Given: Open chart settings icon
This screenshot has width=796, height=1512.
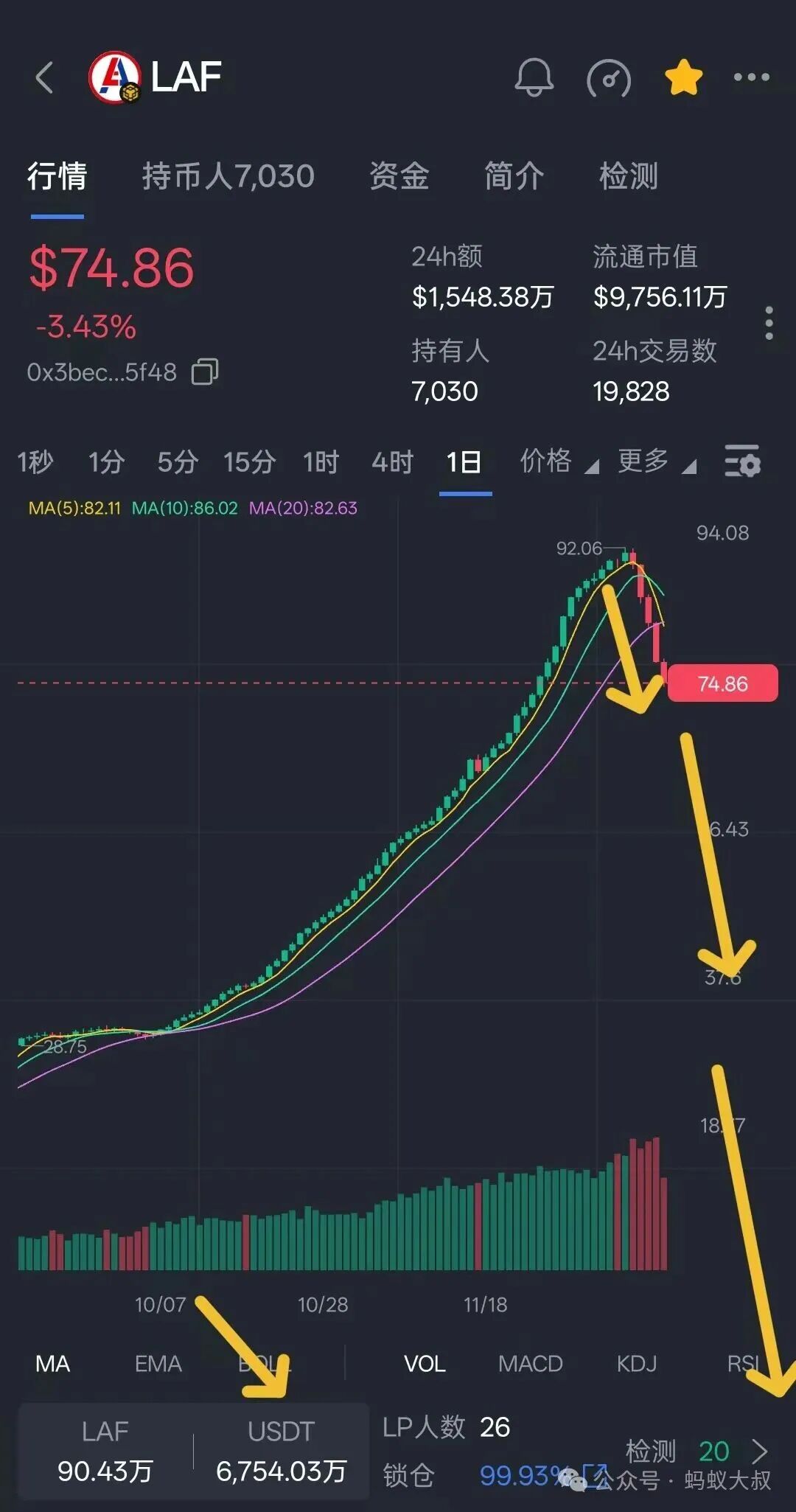Looking at the screenshot, I should pyautogui.click(x=742, y=461).
